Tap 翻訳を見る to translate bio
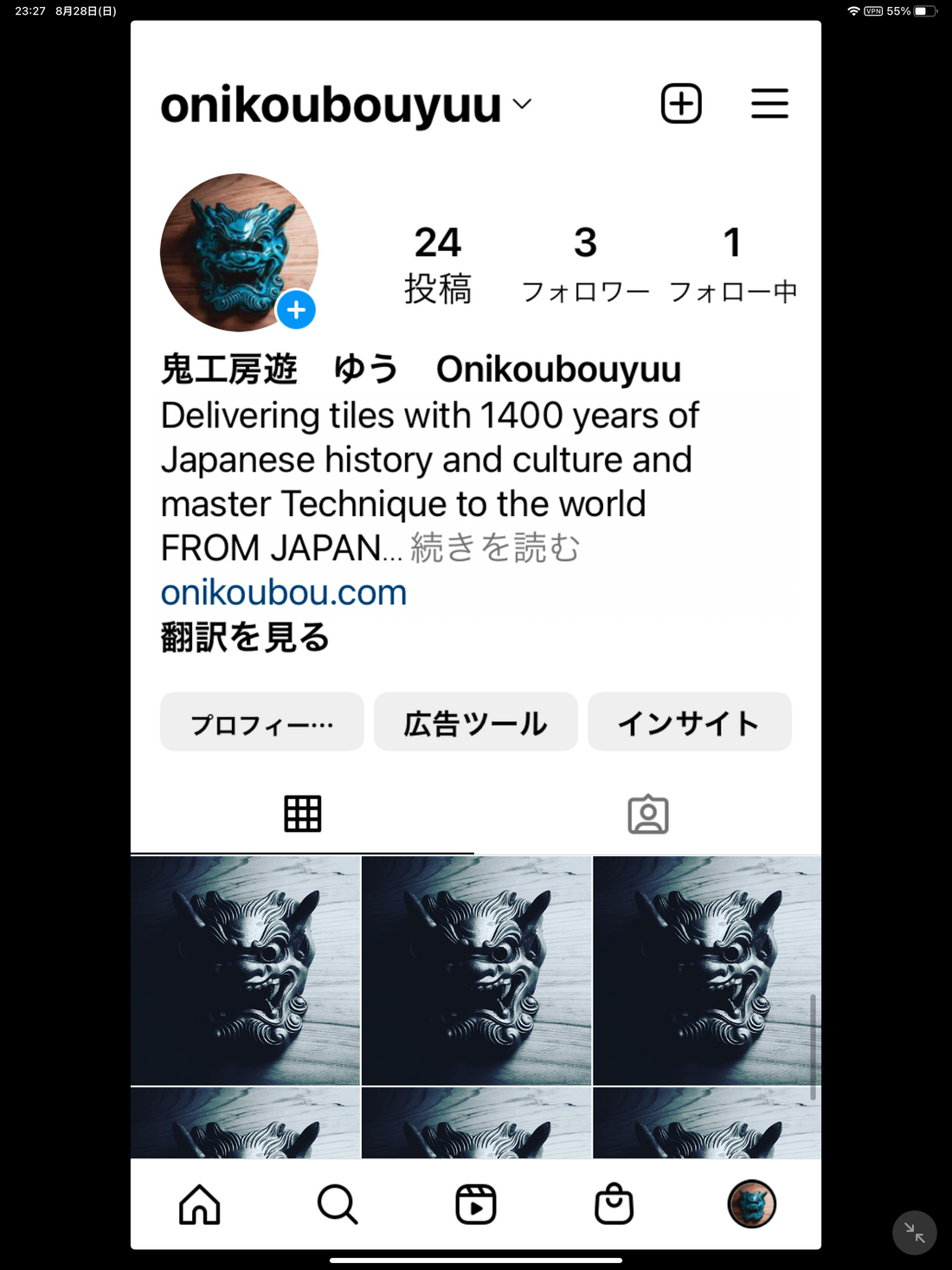The image size is (952, 1270). click(245, 637)
